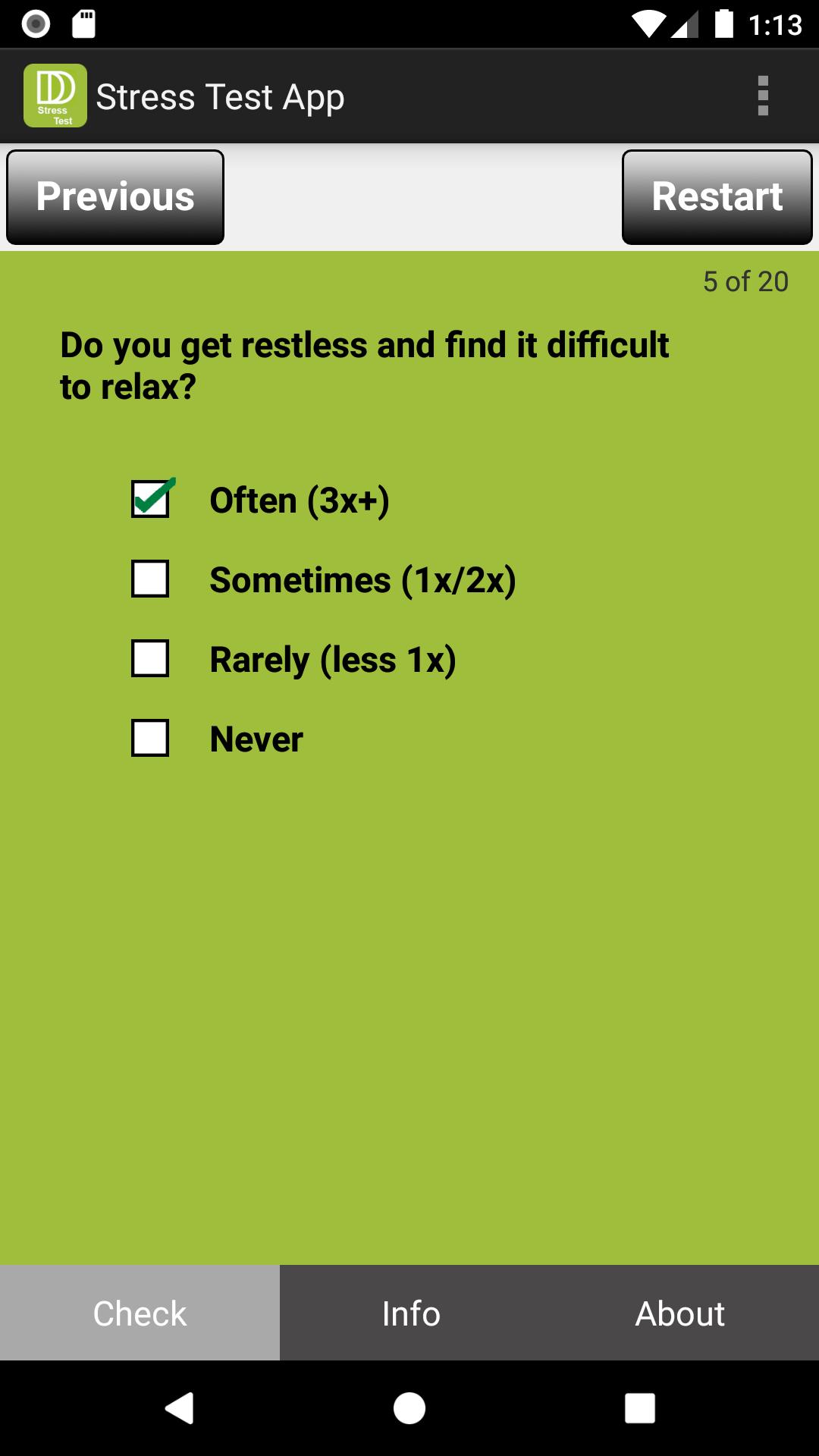Tick the Never checkbox

pos(150,738)
